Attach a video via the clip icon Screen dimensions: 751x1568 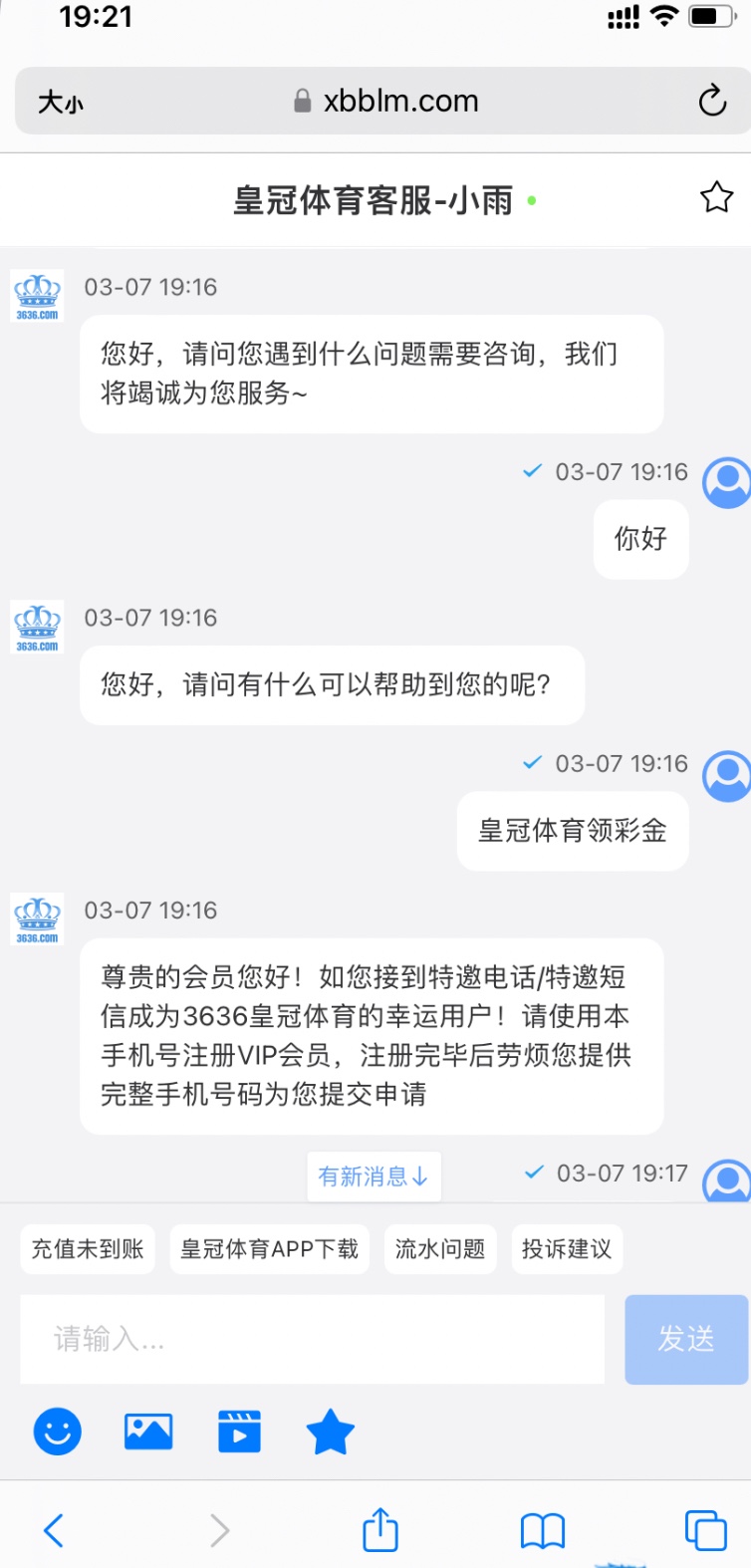click(239, 1432)
